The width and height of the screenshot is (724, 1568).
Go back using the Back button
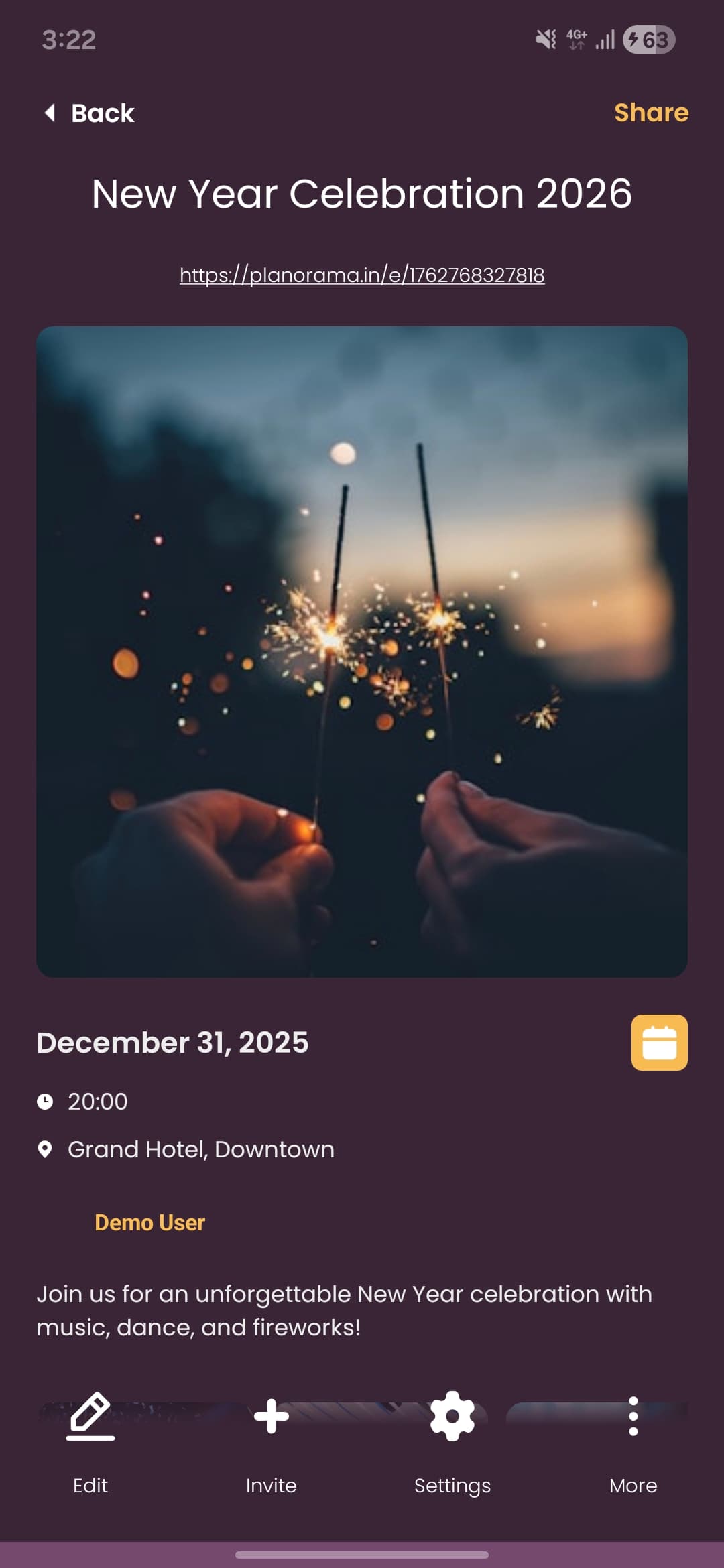point(89,113)
